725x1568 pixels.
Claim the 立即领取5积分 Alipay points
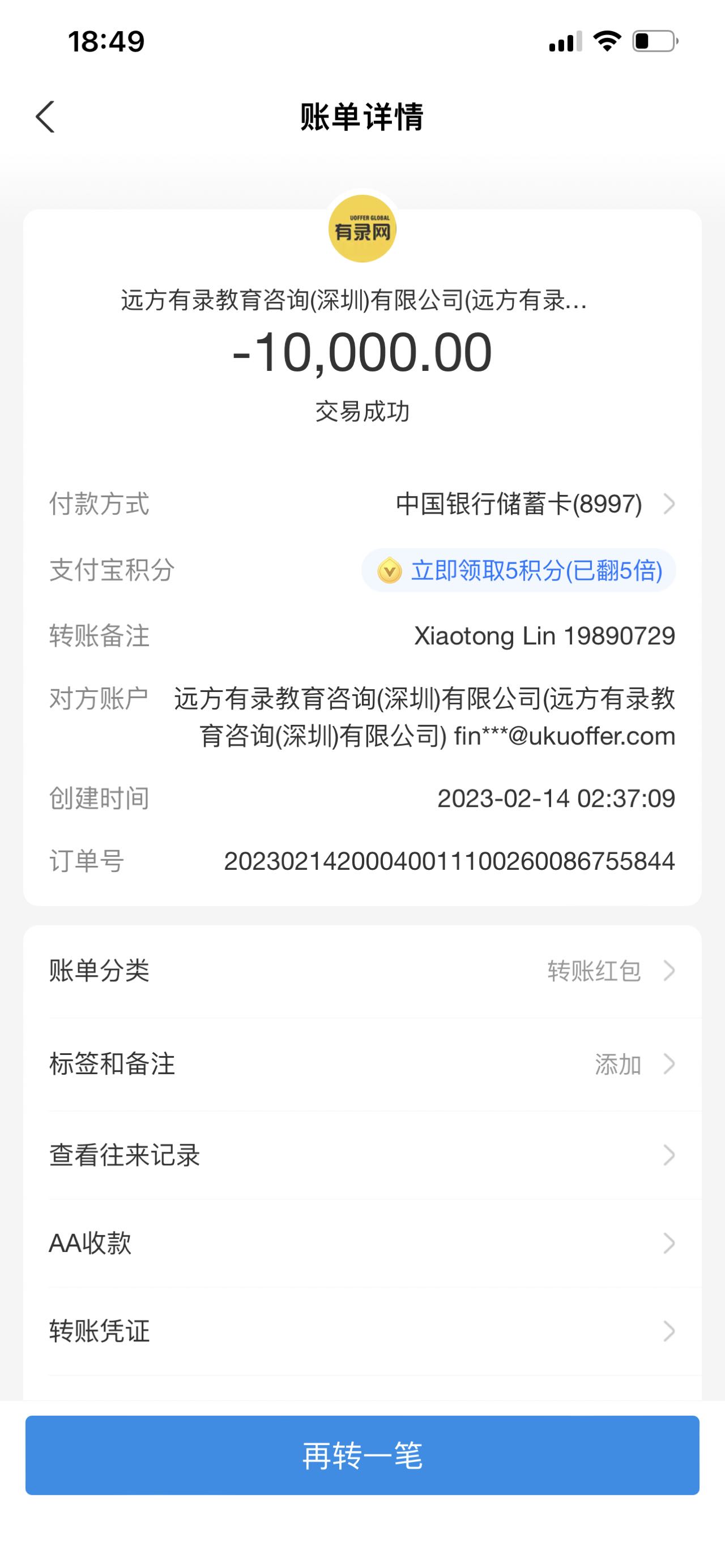(x=519, y=570)
